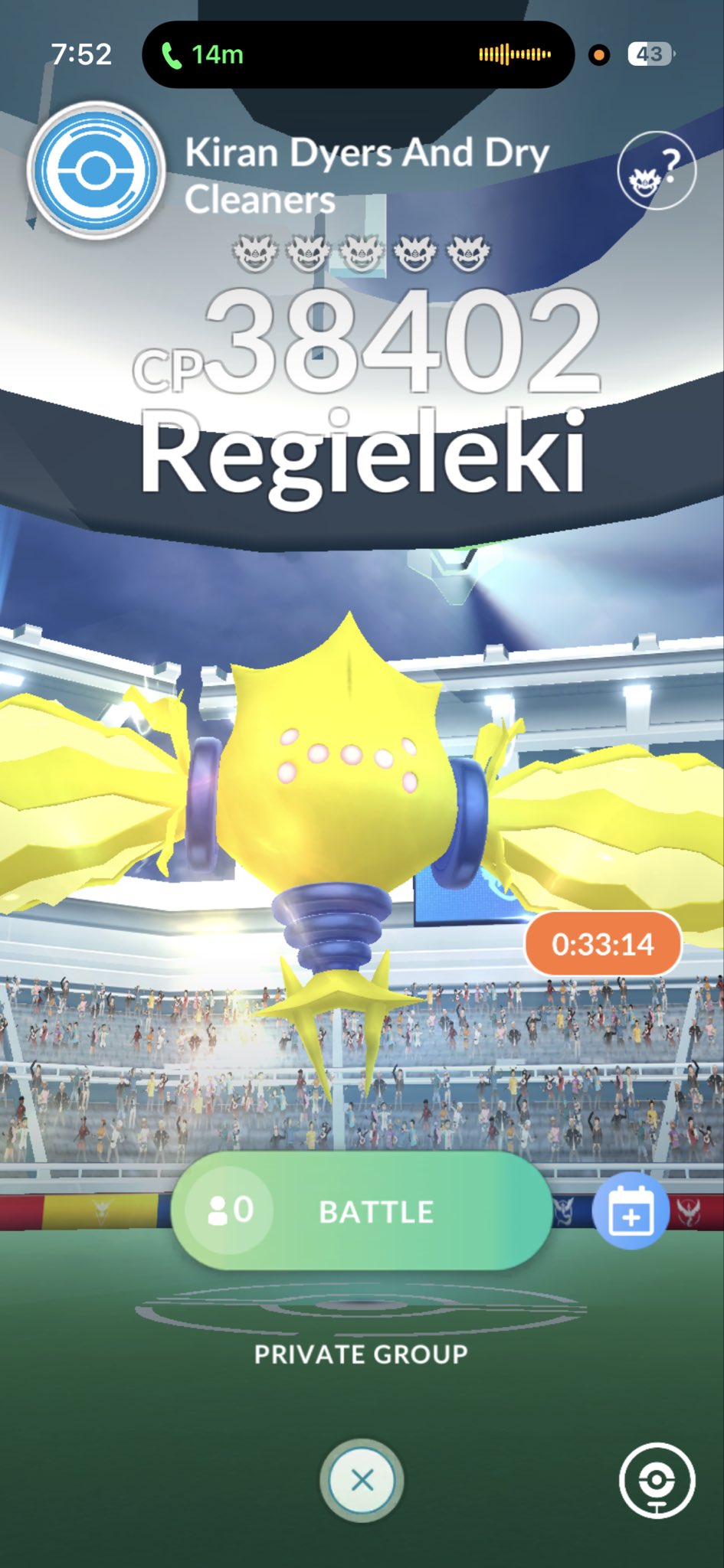This screenshot has height=1568, width=724.
Task: Open the raid help info icon
Action: coord(656,170)
